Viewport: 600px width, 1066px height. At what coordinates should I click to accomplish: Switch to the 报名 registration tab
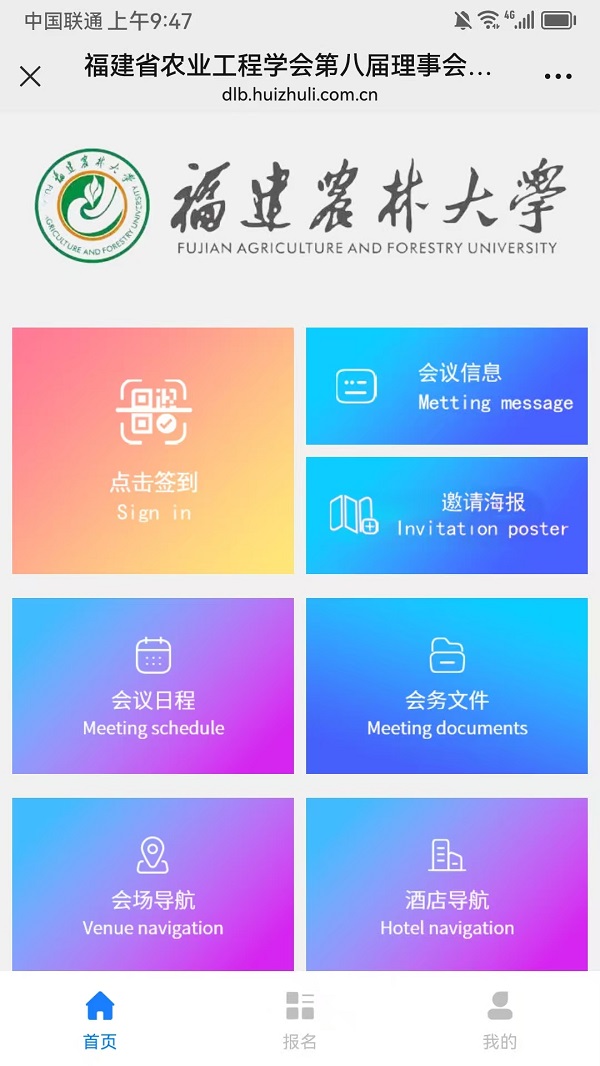coord(300,1019)
